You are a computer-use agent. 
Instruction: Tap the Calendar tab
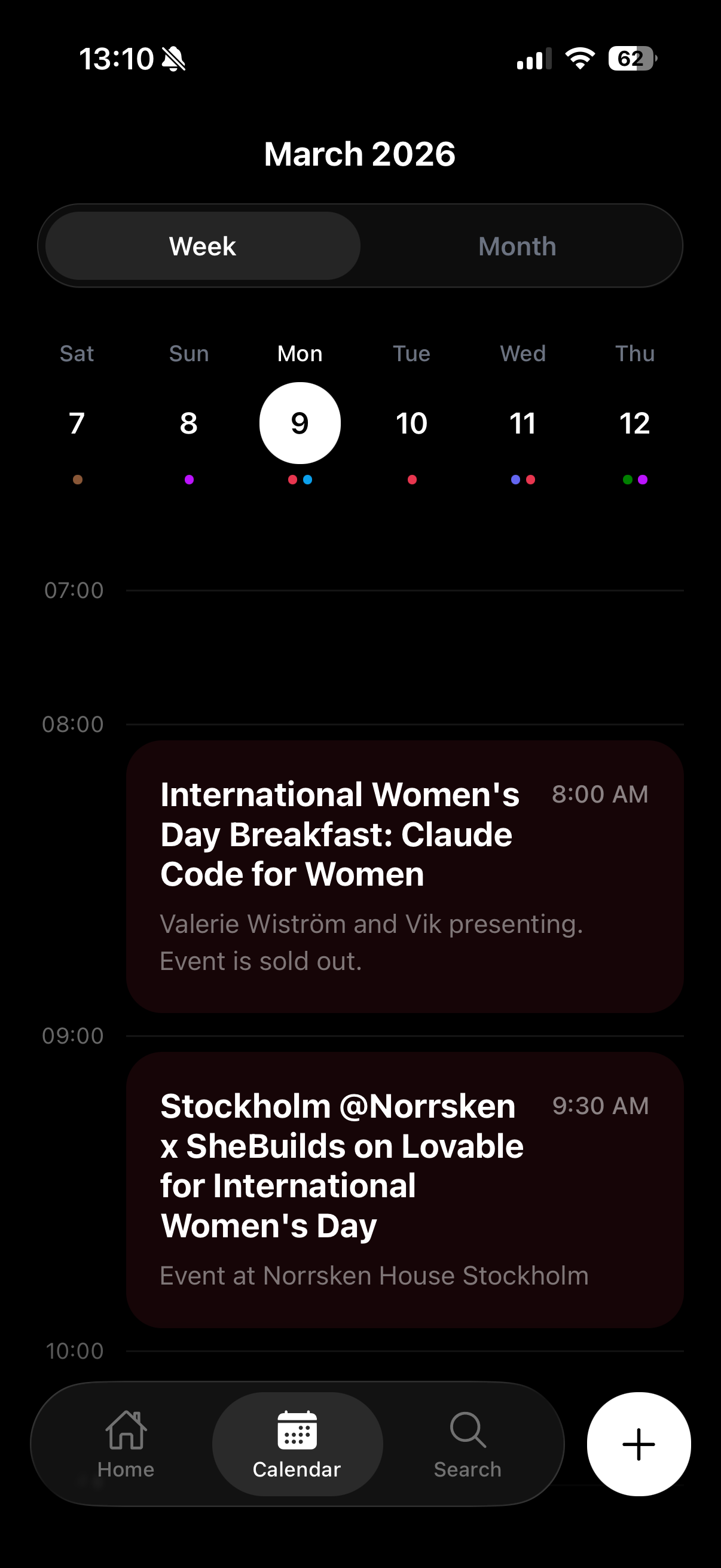pos(297,1444)
